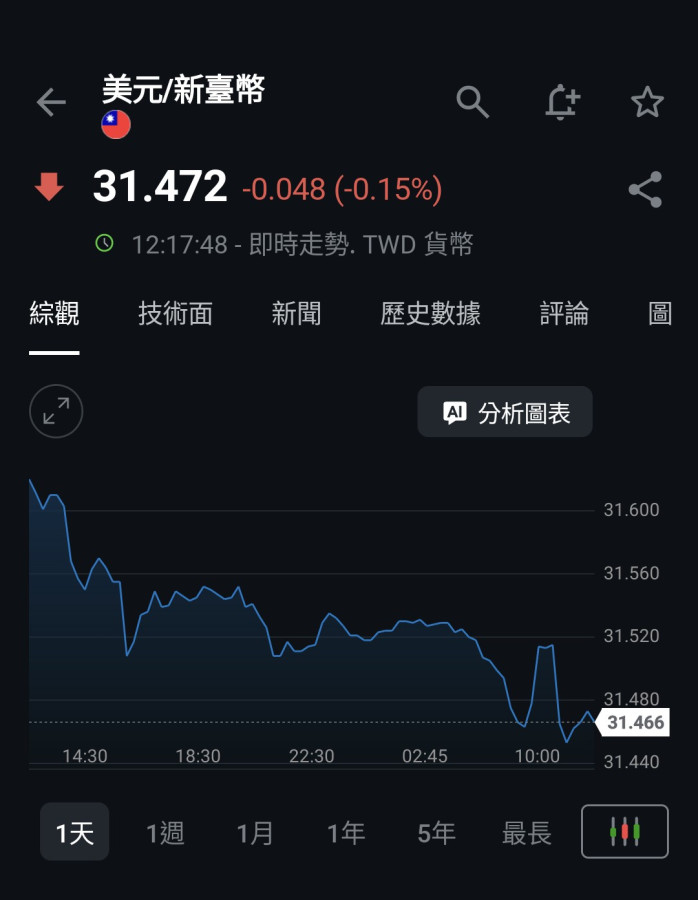This screenshot has width=698, height=900.
Task: Open the search magnifier icon
Action: [472, 102]
